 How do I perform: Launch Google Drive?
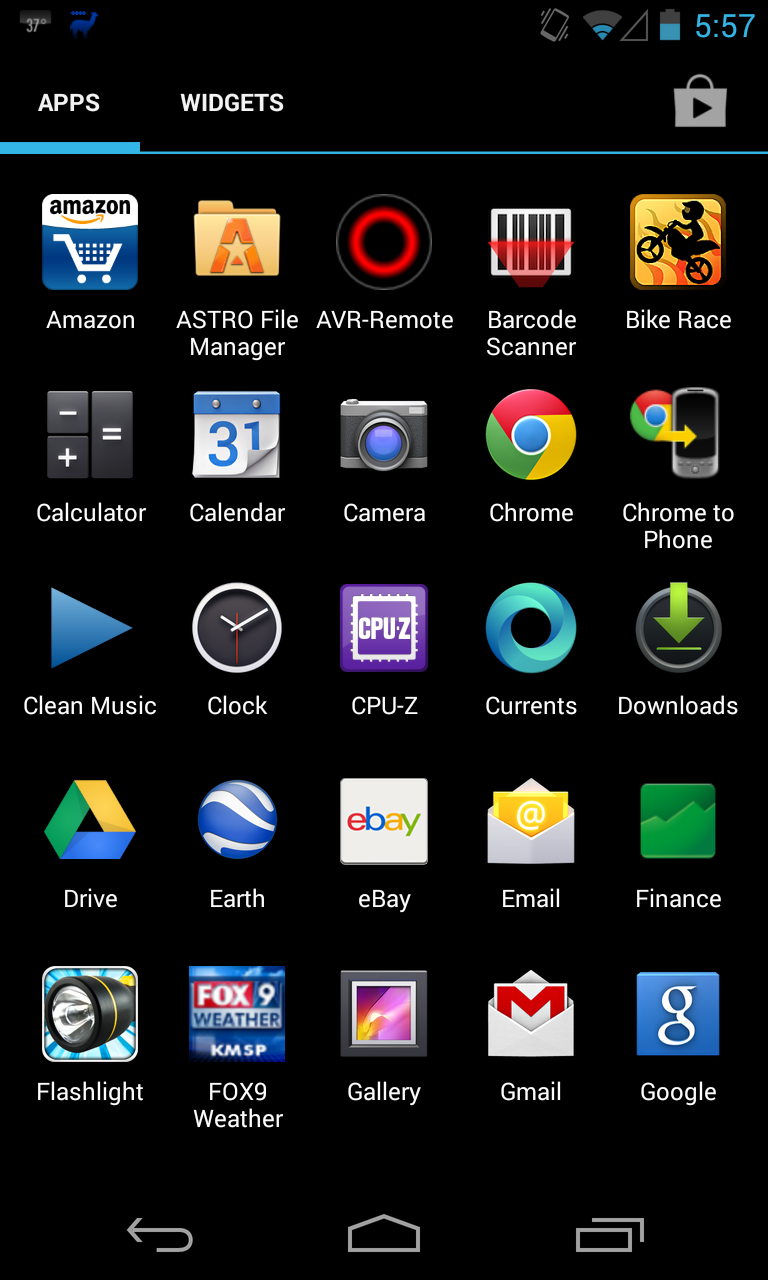[x=90, y=841]
